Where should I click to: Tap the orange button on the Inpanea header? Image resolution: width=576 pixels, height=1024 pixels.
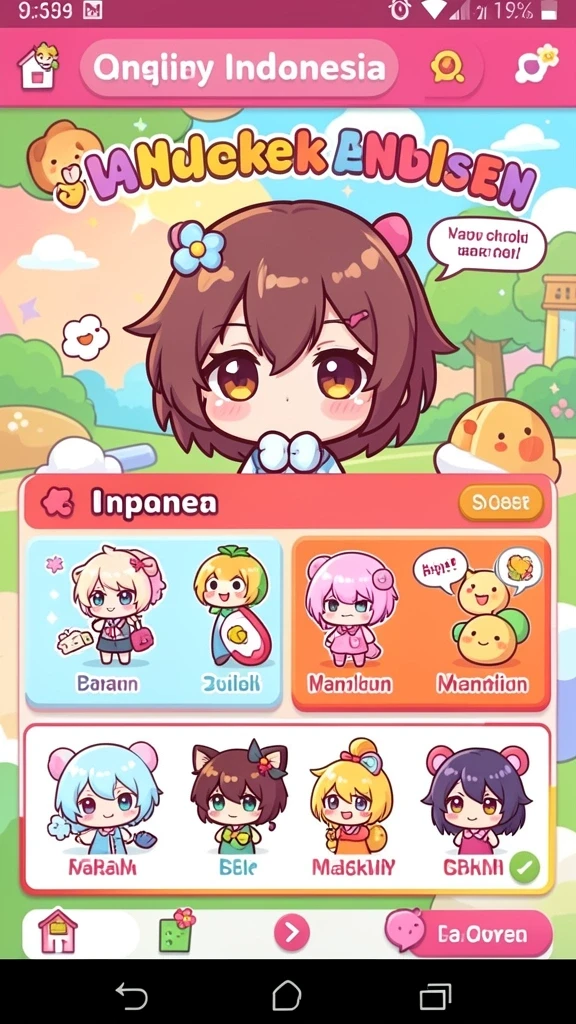pos(501,503)
